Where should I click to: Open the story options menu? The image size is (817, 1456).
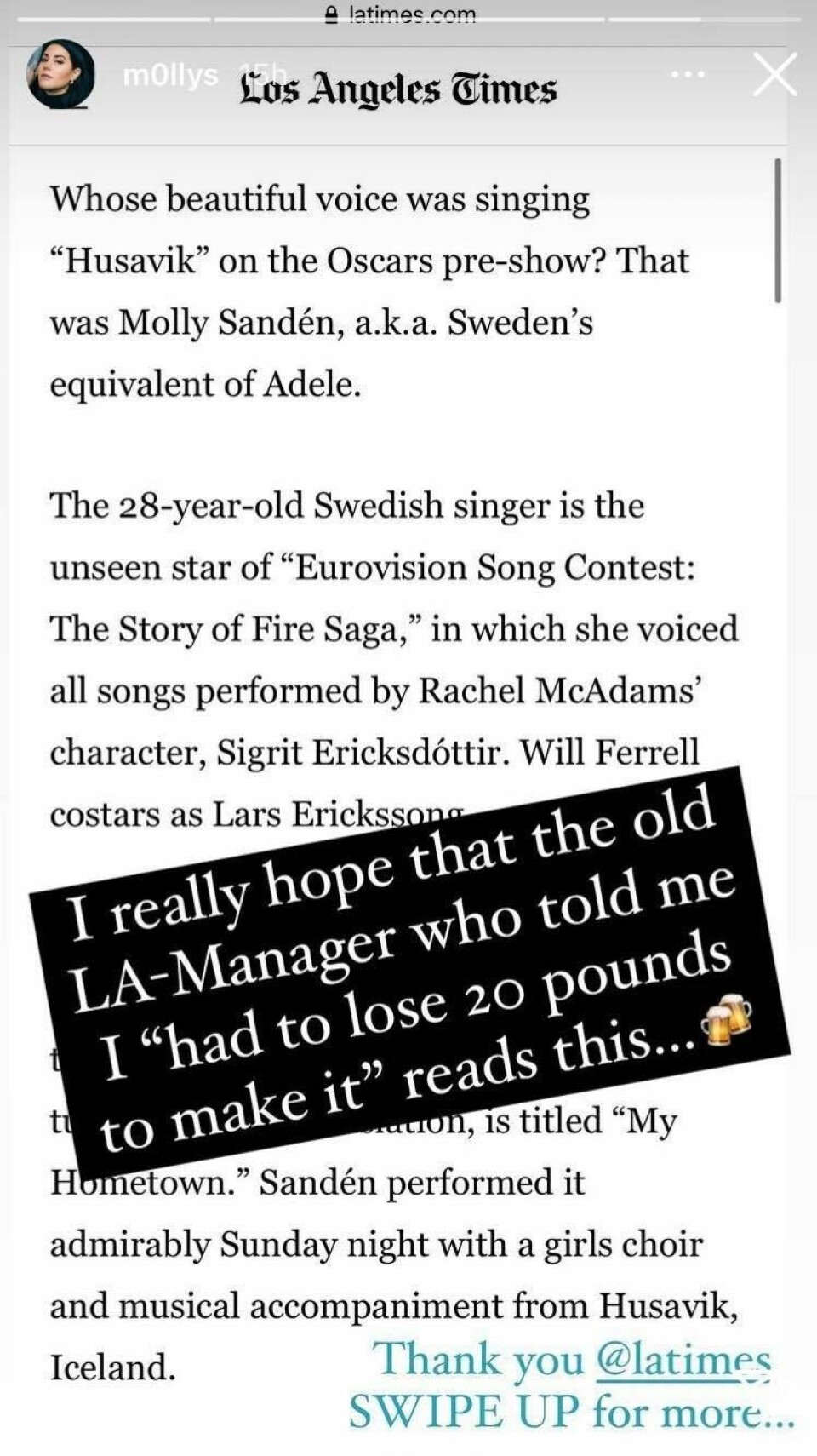(x=688, y=75)
